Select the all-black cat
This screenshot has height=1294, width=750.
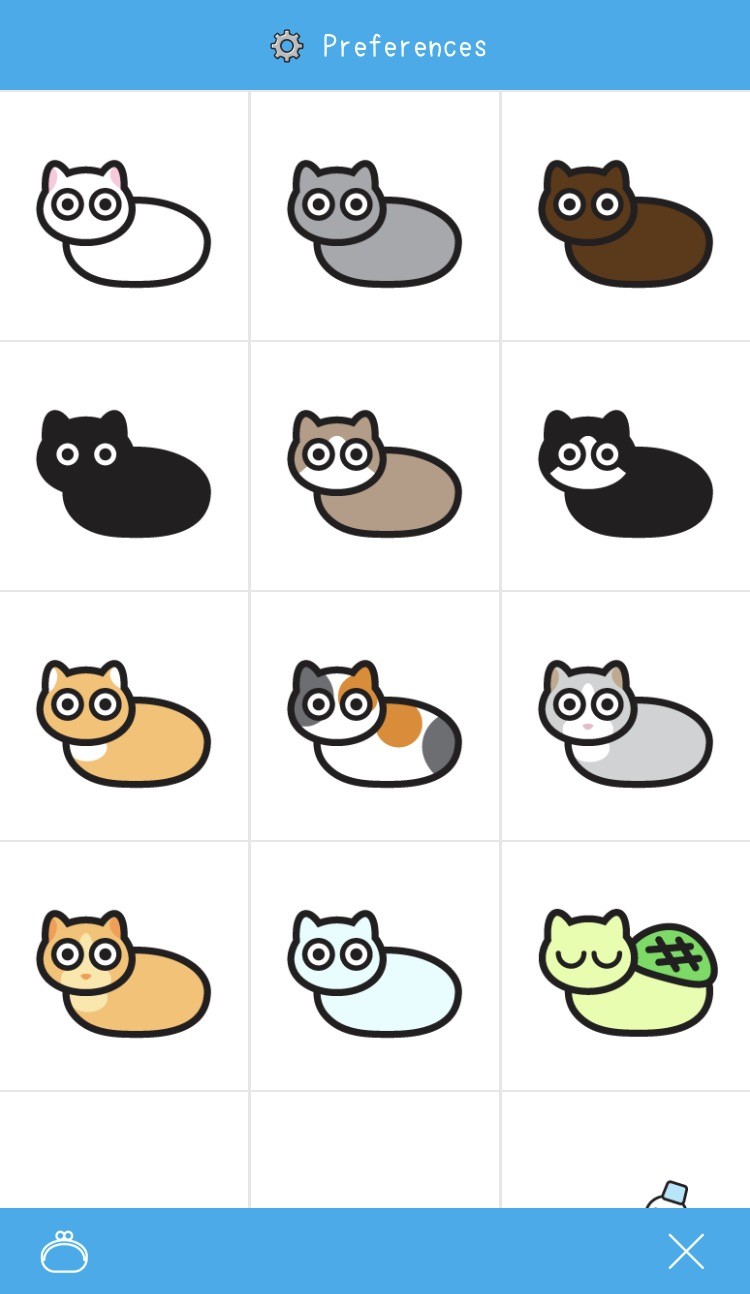[x=123, y=472]
